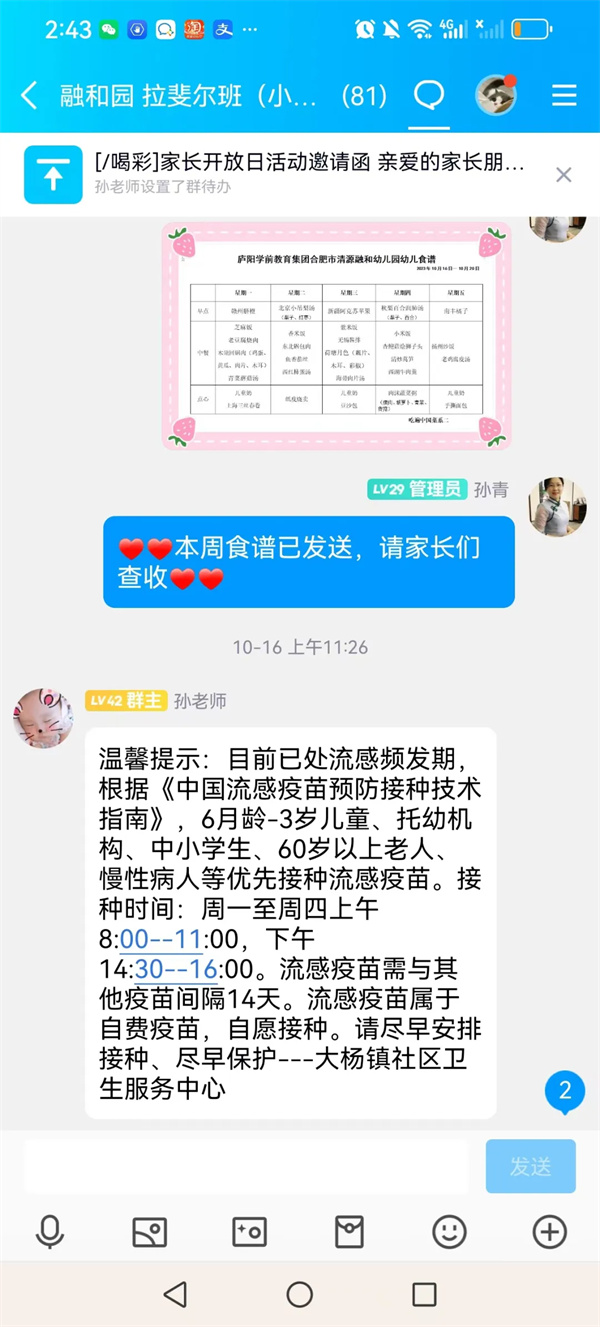Open the red packet icon
Image resolution: width=600 pixels, height=1327 pixels.
(x=349, y=1232)
